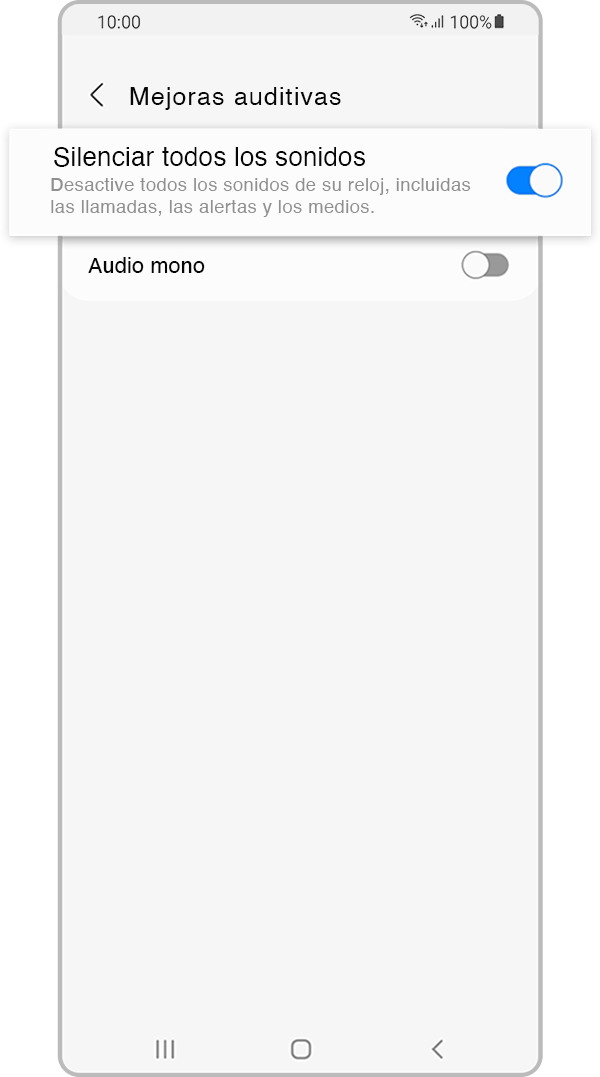Go to the home screen
Screen dimensions: 600x1077
[x=301, y=1049]
